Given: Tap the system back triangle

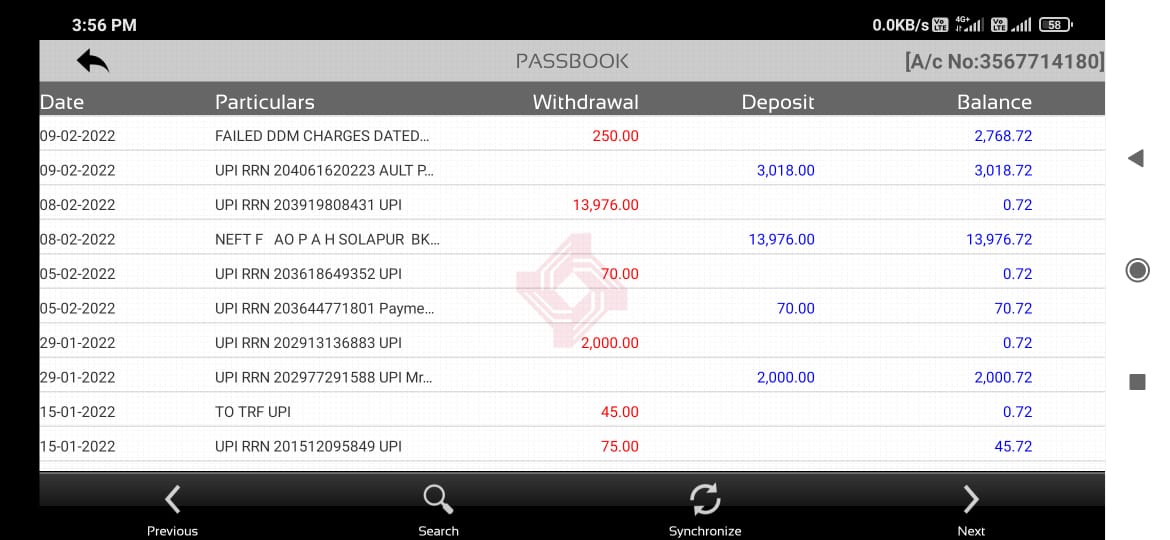Looking at the screenshot, I should click(x=1136, y=158).
